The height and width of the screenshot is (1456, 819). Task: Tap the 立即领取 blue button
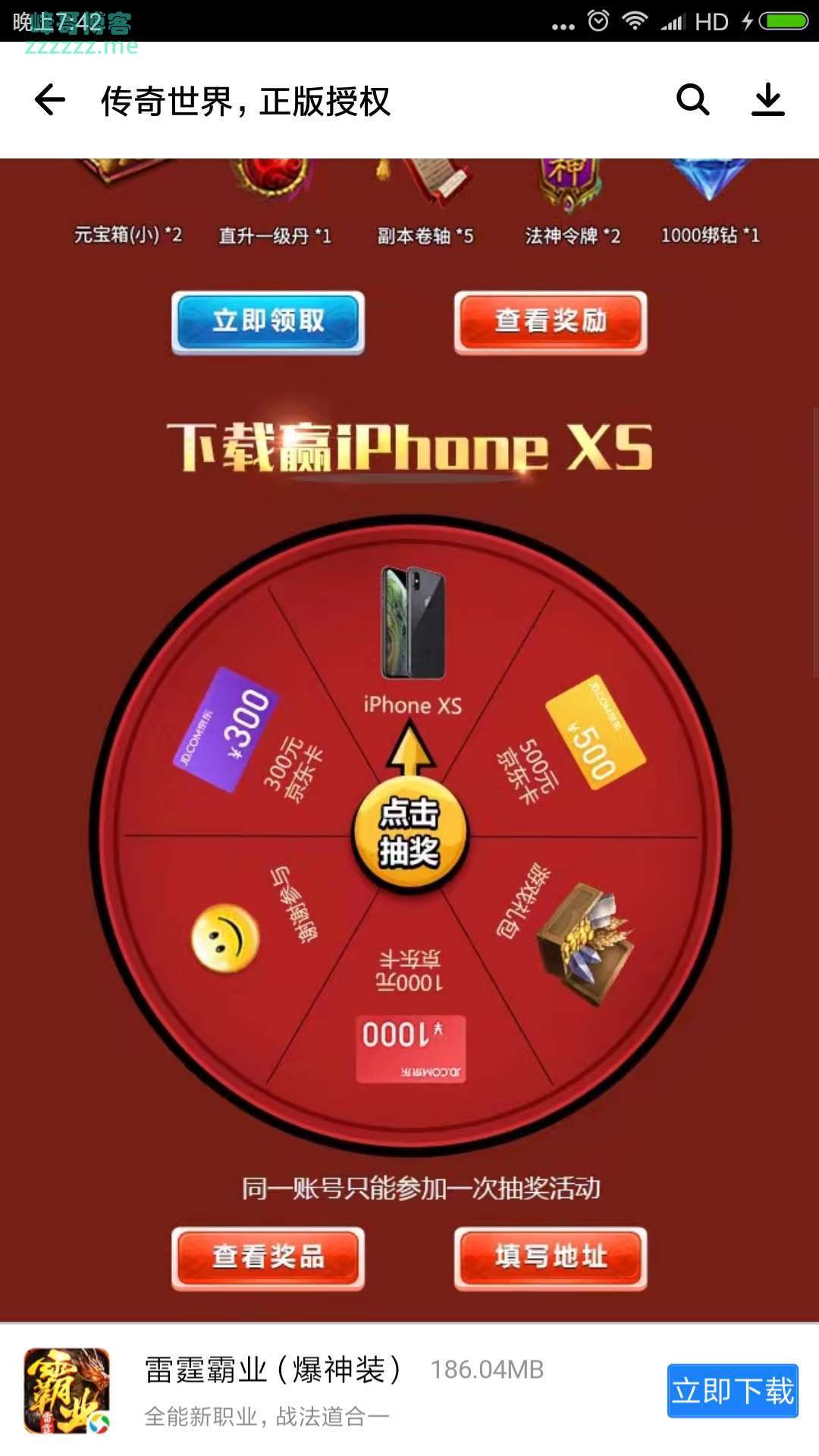point(265,322)
